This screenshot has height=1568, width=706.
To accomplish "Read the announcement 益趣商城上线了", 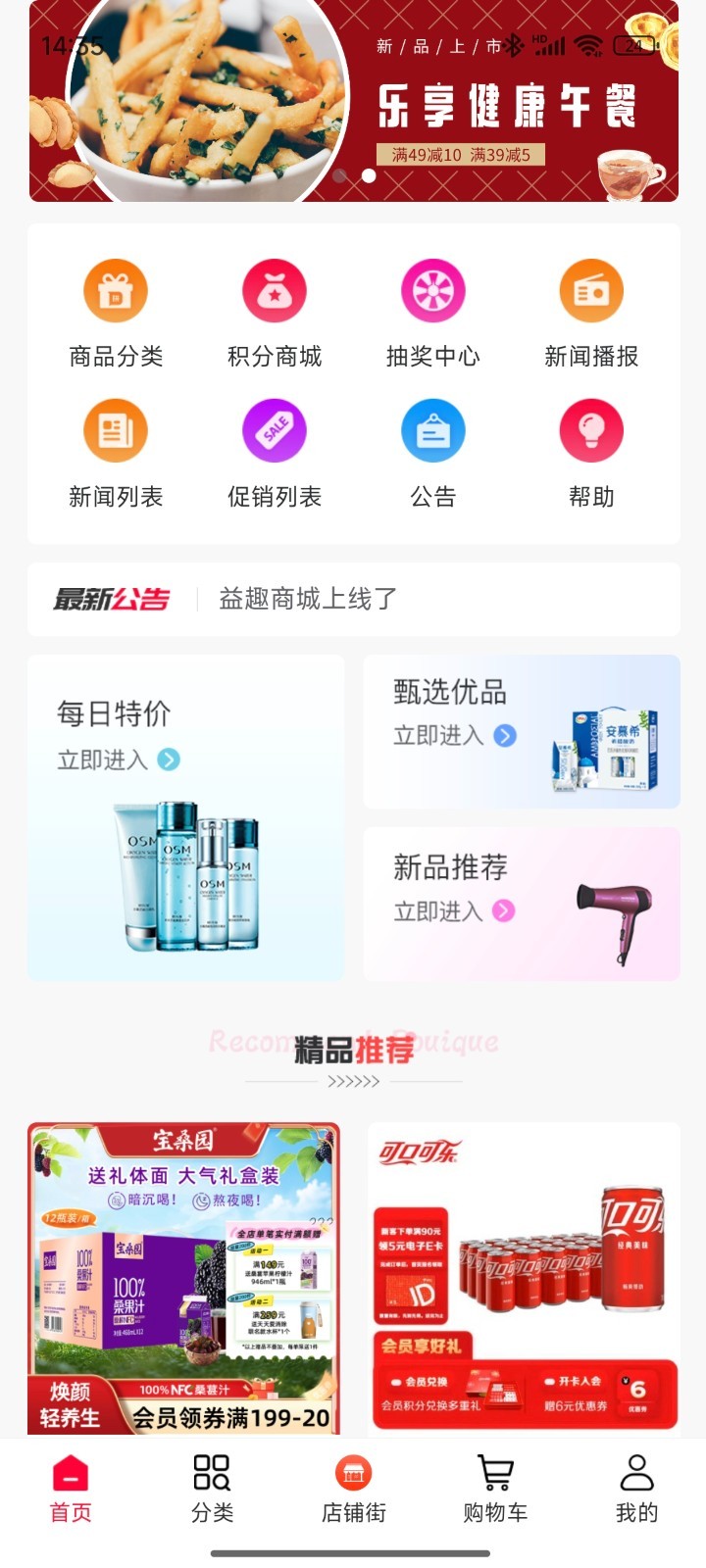I will click(x=308, y=599).
